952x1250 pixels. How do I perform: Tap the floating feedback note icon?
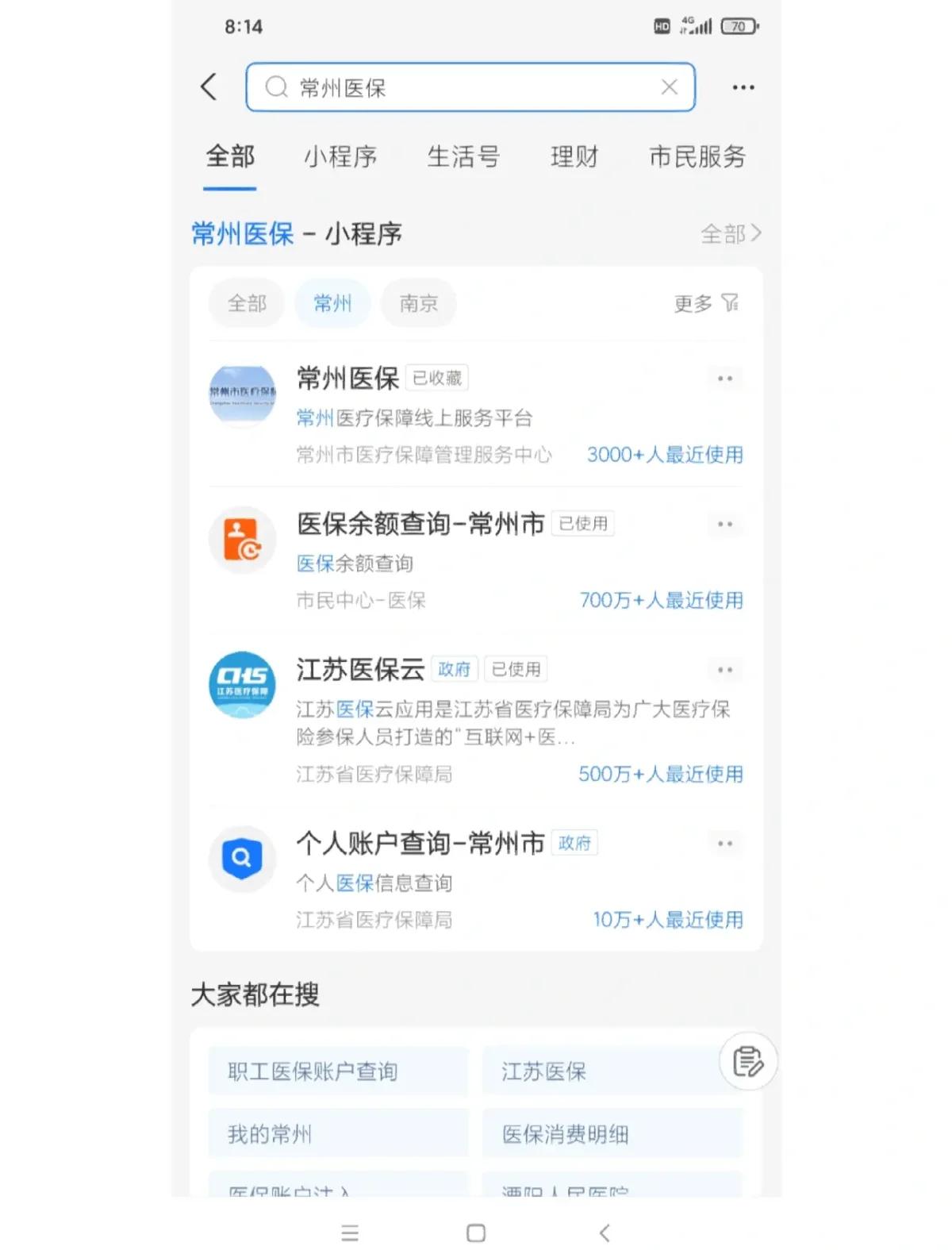[747, 1061]
